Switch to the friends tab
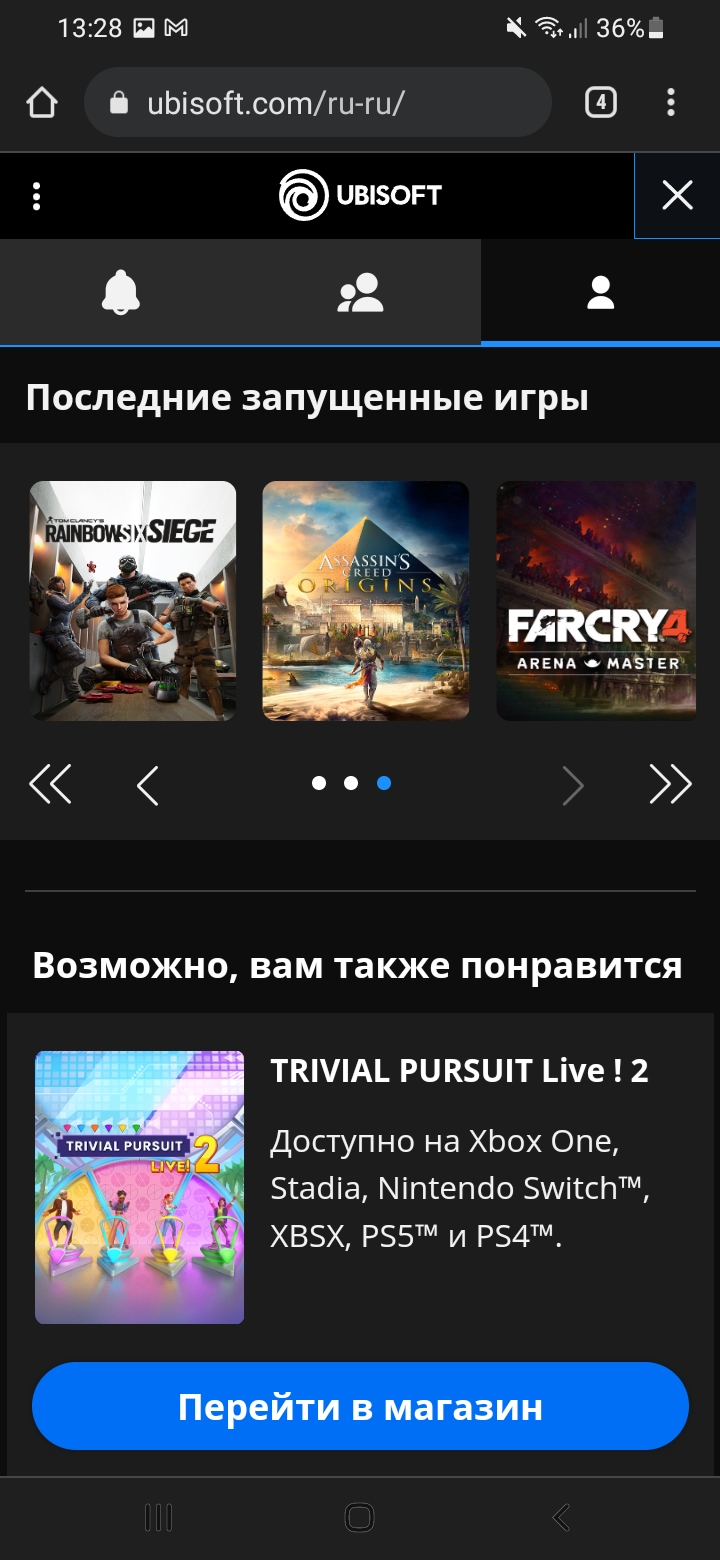This screenshot has width=720, height=1560. pyautogui.click(x=360, y=293)
